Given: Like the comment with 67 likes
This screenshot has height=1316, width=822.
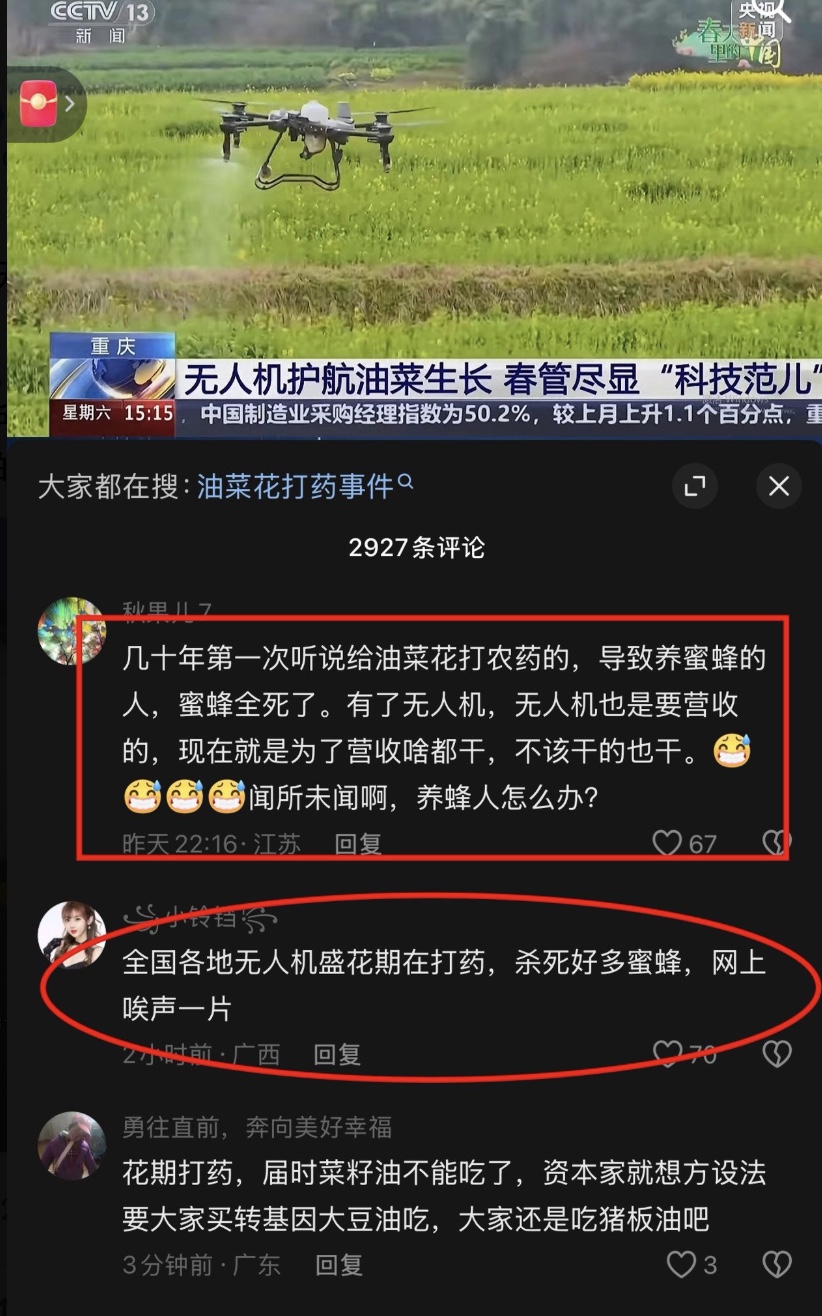Looking at the screenshot, I should (668, 843).
